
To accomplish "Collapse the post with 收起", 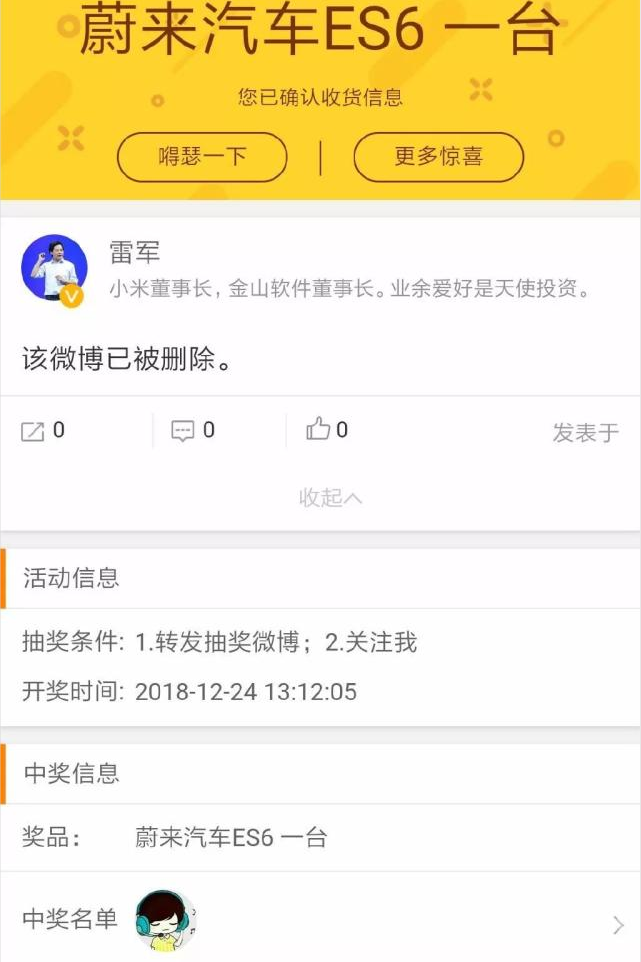I will [x=330, y=497].
